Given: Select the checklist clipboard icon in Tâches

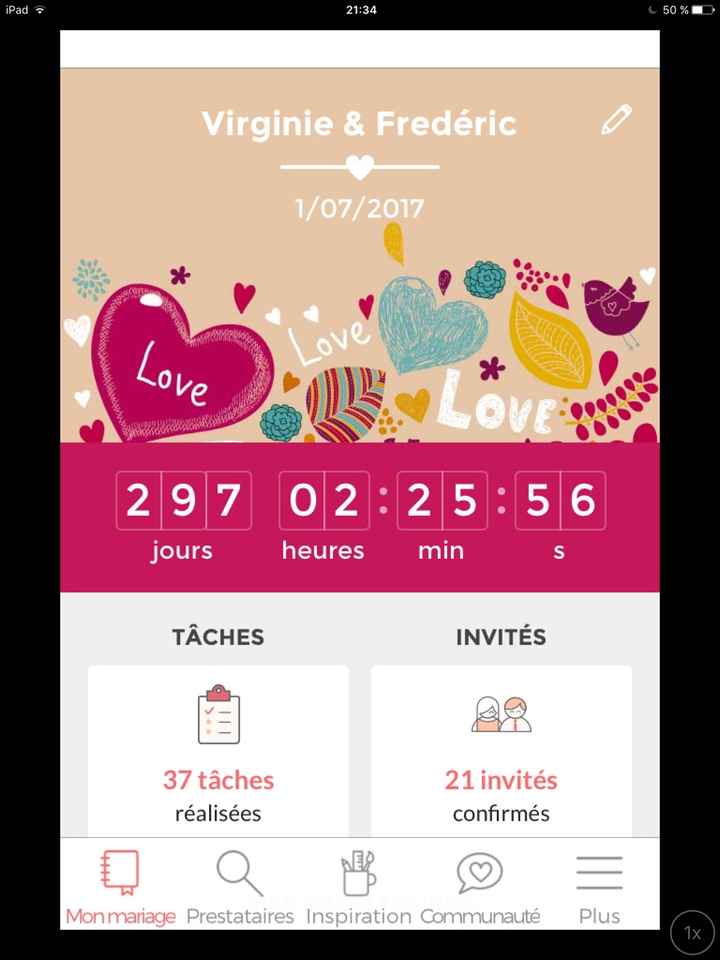Looking at the screenshot, I should (x=216, y=712).
